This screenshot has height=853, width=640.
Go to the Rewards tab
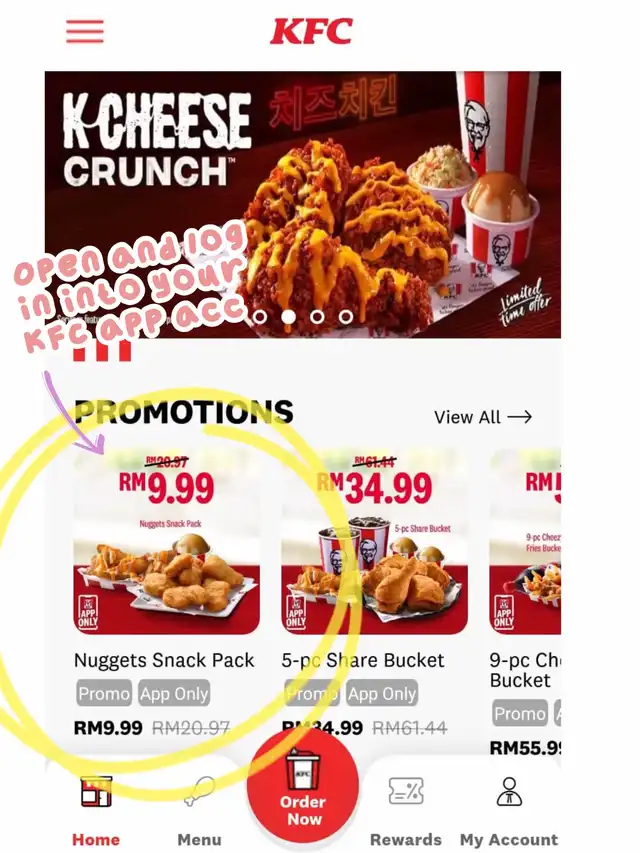405,810
